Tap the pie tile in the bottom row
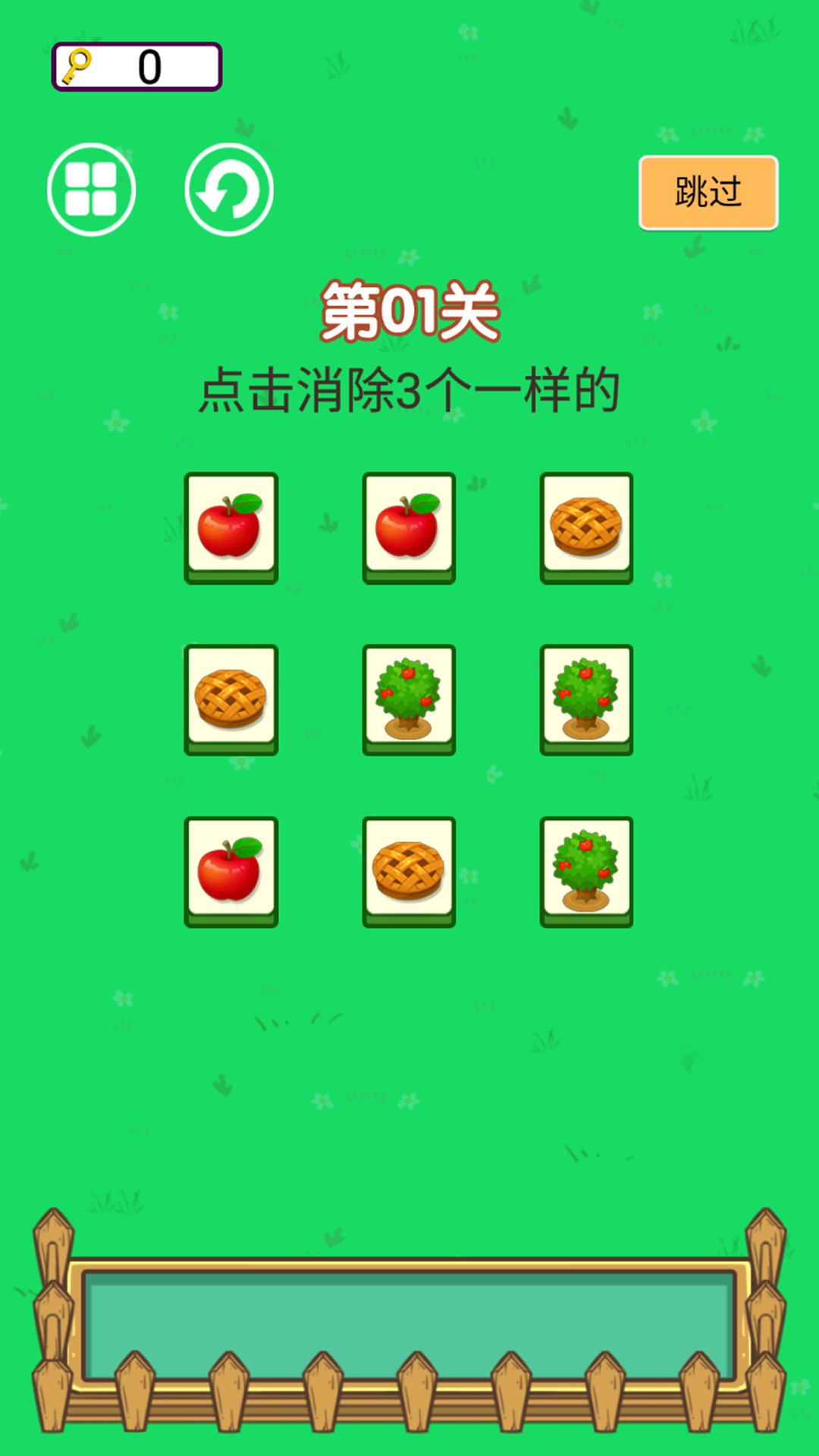Image resolution: width=819 pixels, height=1456 pixels. point(409,871)
